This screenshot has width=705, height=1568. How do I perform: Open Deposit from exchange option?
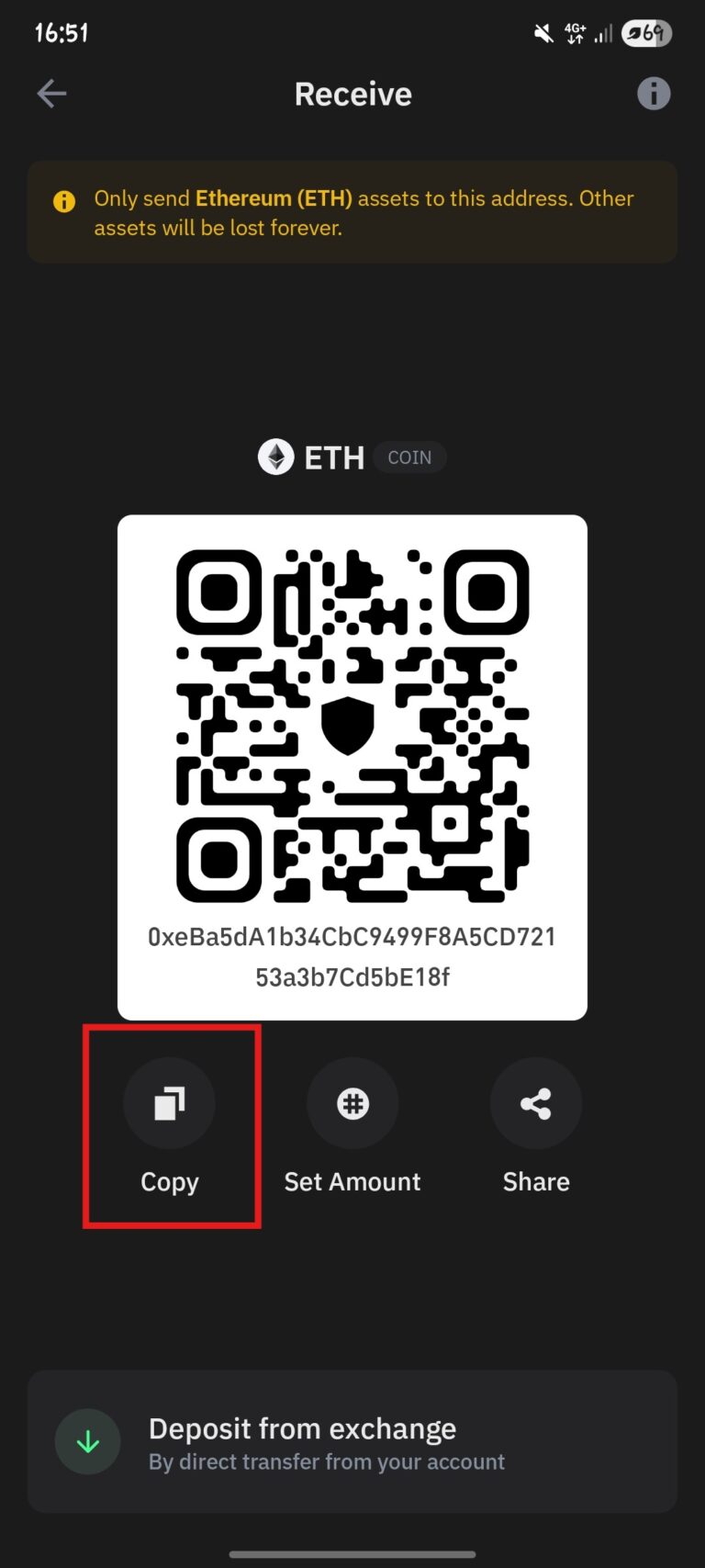pos(352,1442)
